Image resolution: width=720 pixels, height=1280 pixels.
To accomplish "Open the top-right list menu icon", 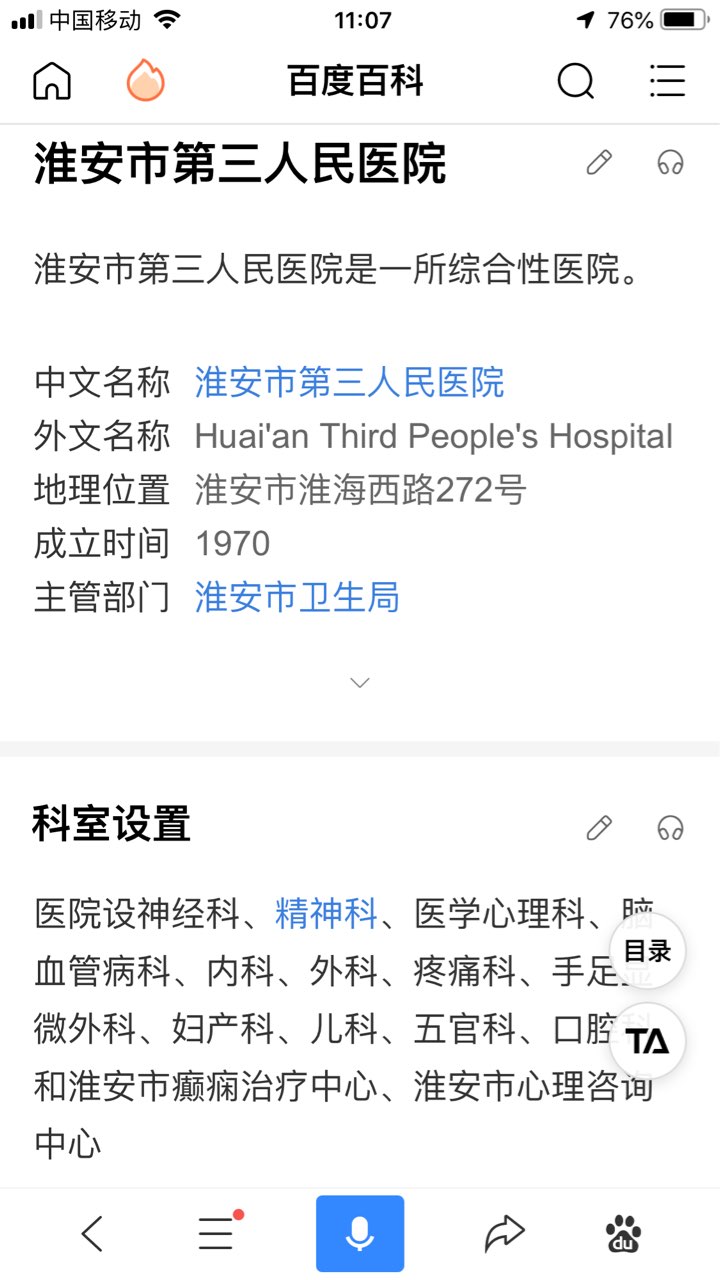I will pos(667,81).
